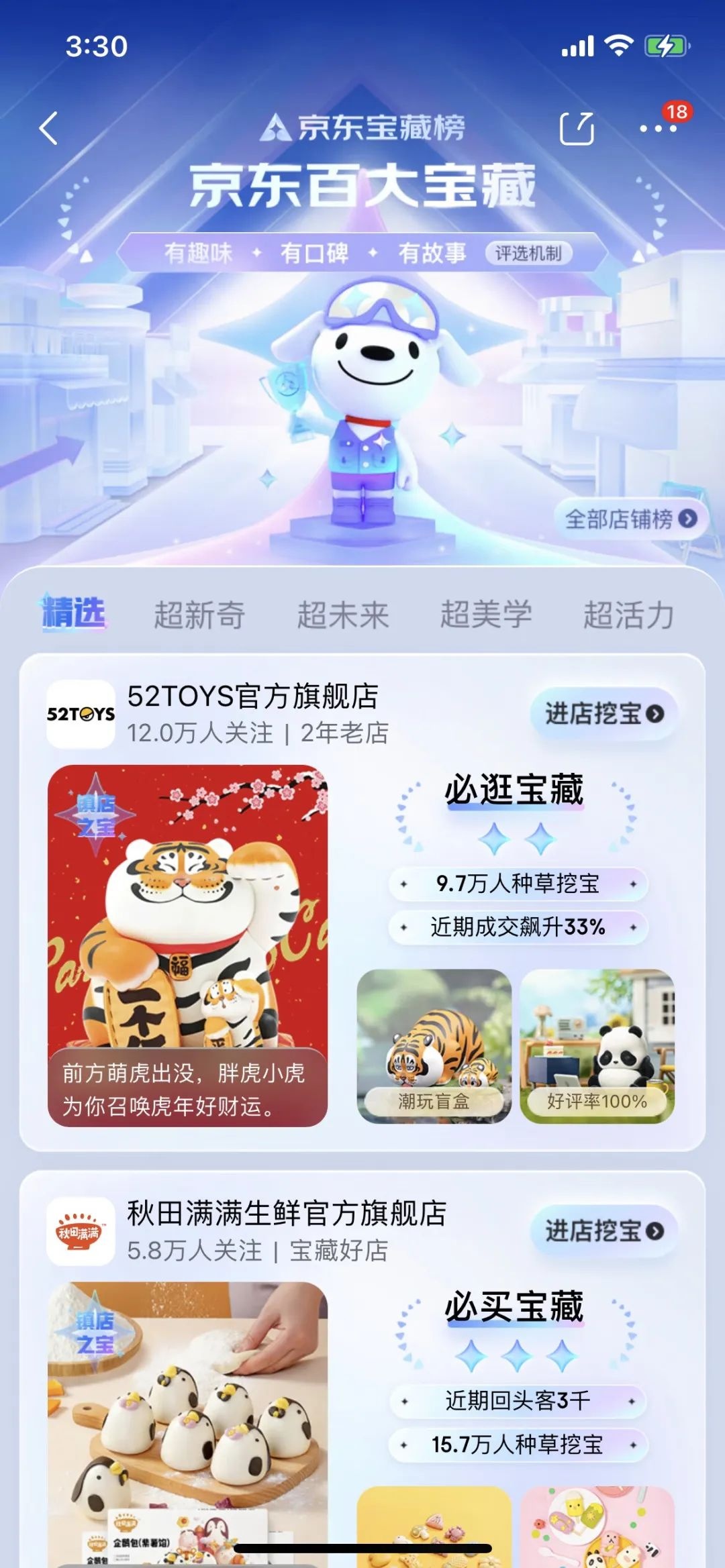
Task: Switch to the 超新奇 tab
Action: (199, 615)
